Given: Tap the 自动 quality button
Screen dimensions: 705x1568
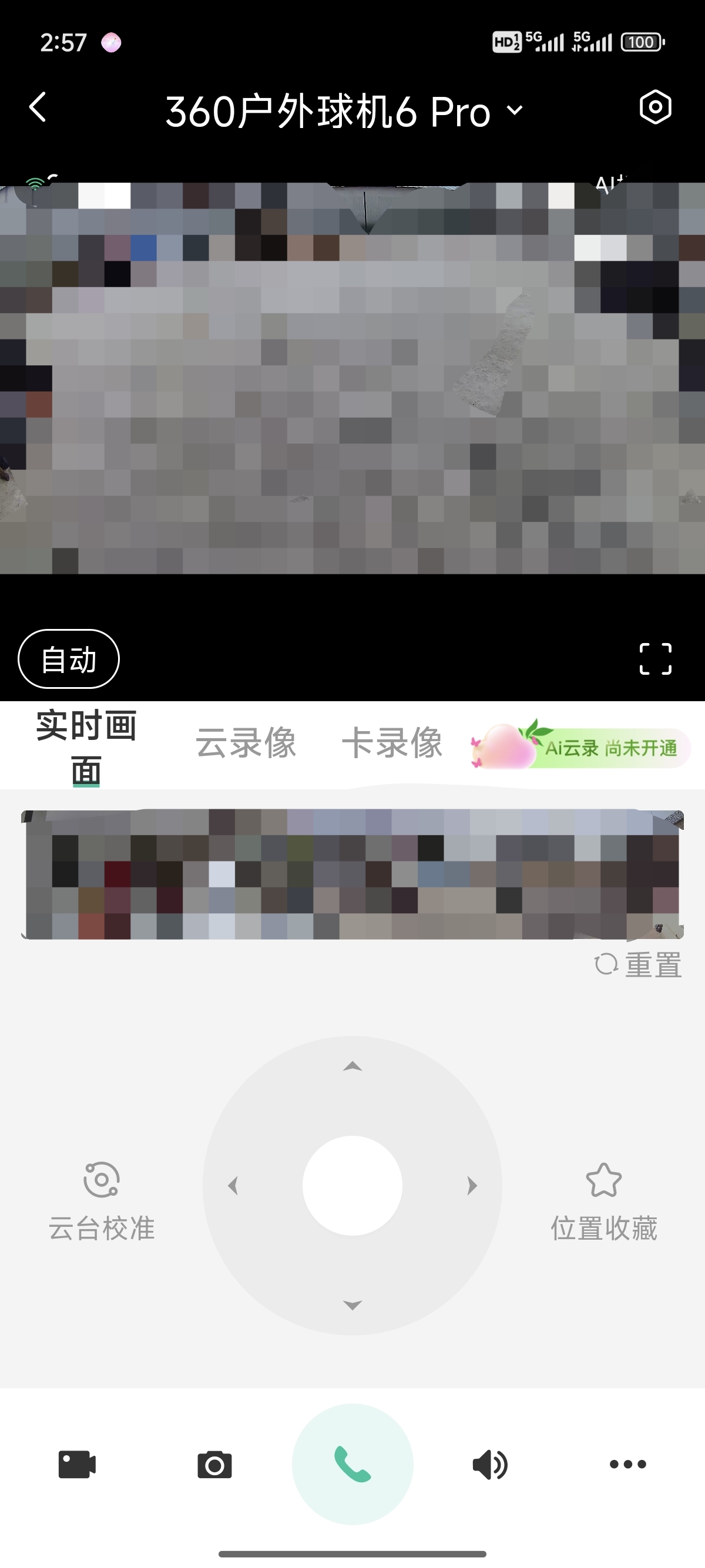Looking at the screenshot, I should click(x=69, y=659).
